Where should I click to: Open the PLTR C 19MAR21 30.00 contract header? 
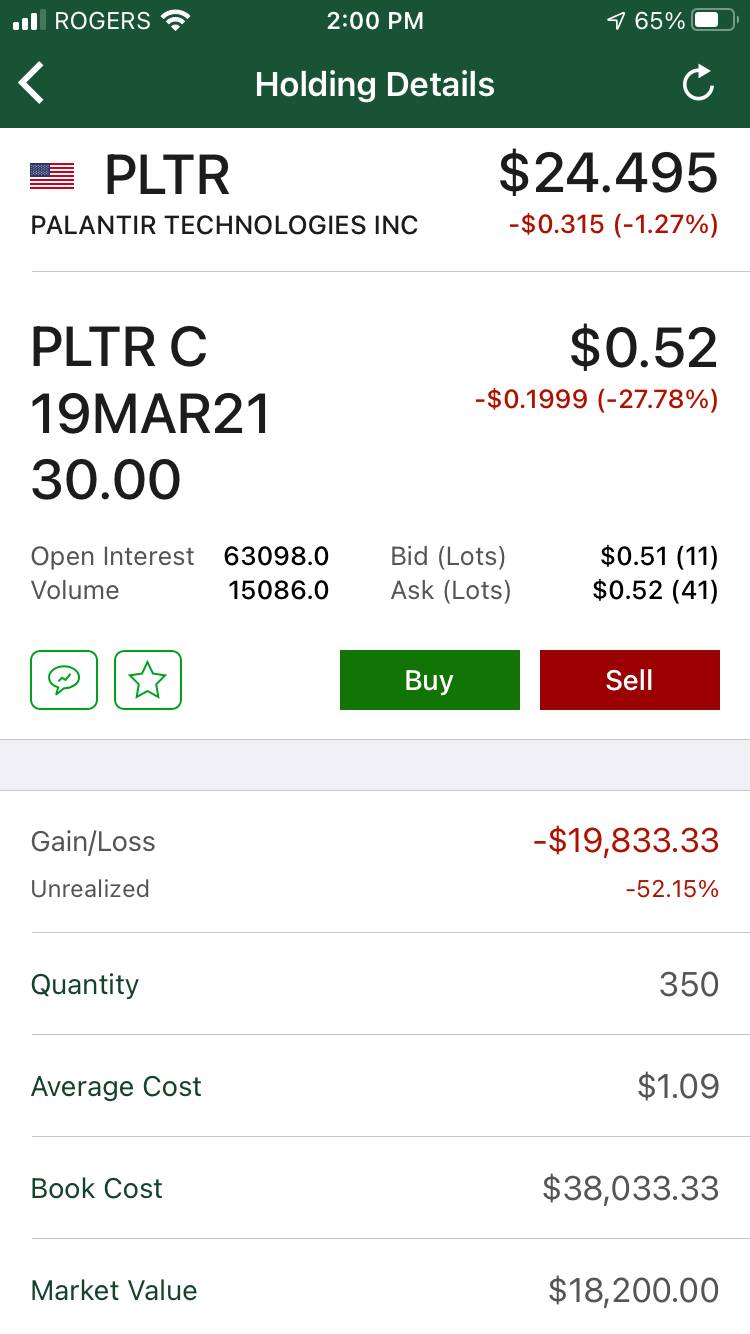[x=150, y=413]
